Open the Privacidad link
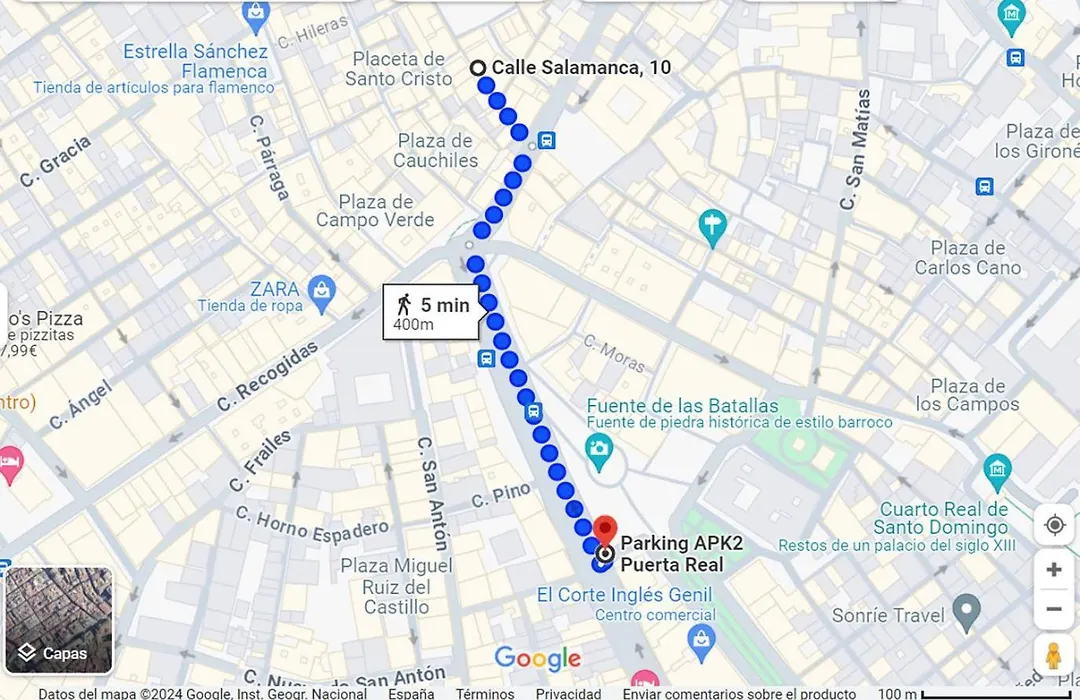Screen dimensions: 1080x700 [x=568, y=693]
